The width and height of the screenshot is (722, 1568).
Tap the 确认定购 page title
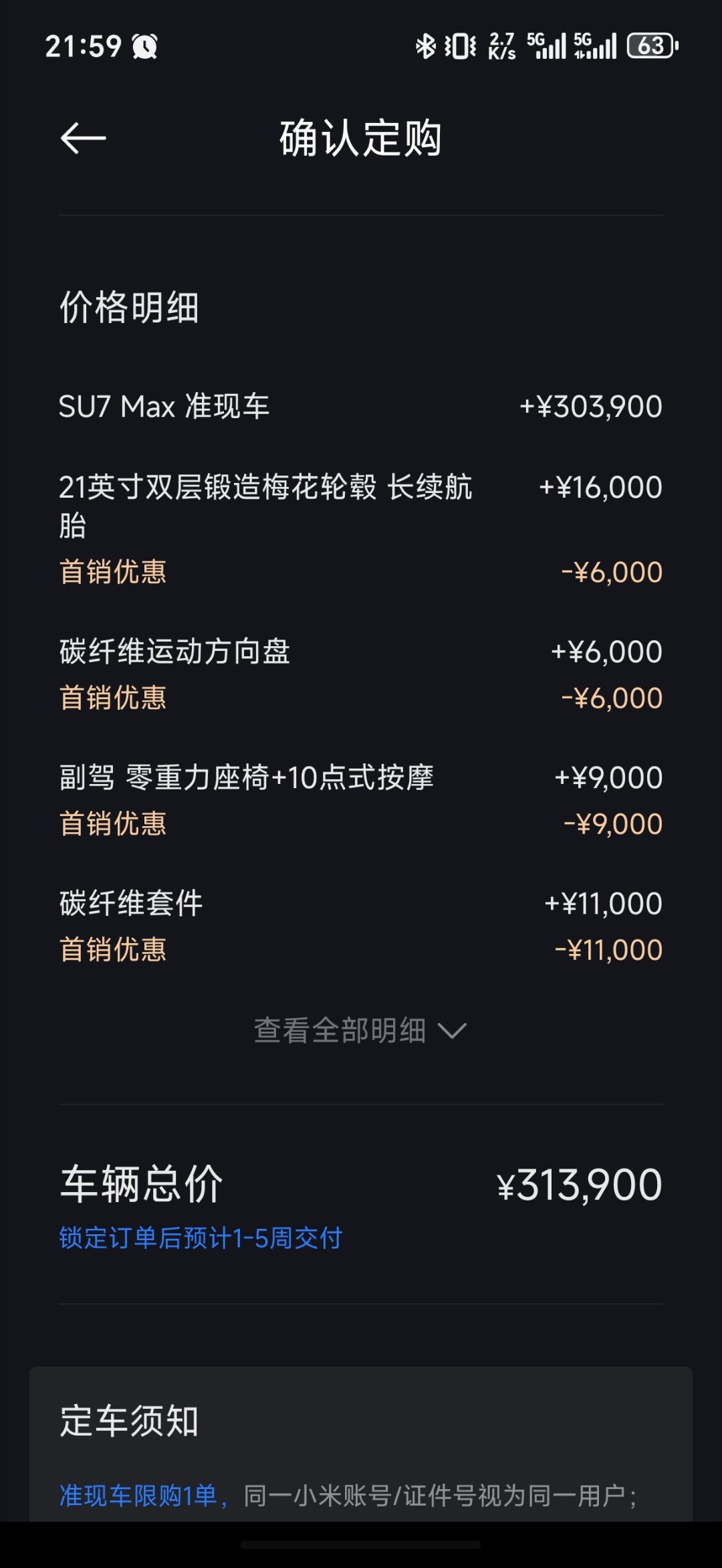pos(361,140)
